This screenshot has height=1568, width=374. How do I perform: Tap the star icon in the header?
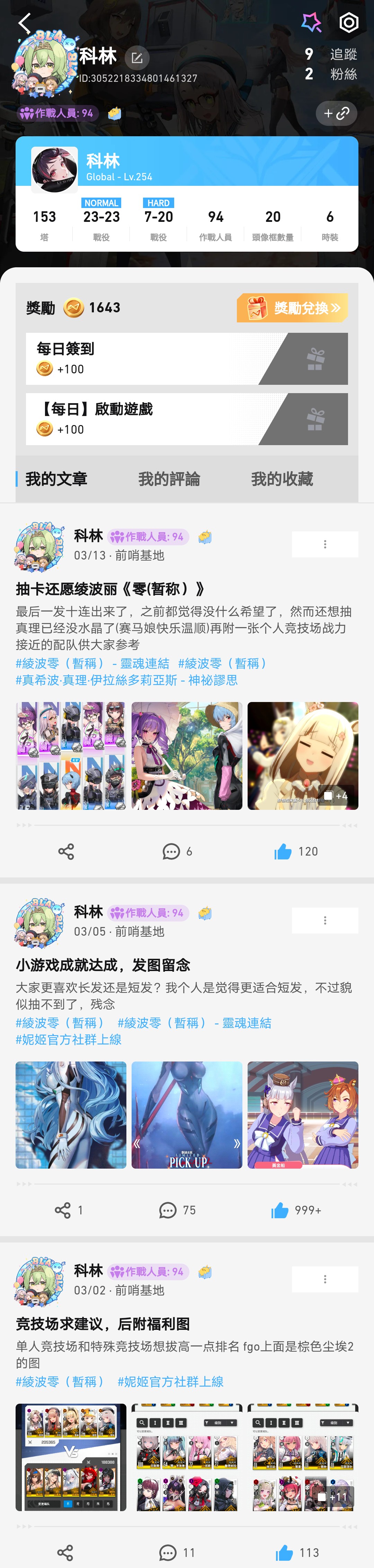click(311, 23)
